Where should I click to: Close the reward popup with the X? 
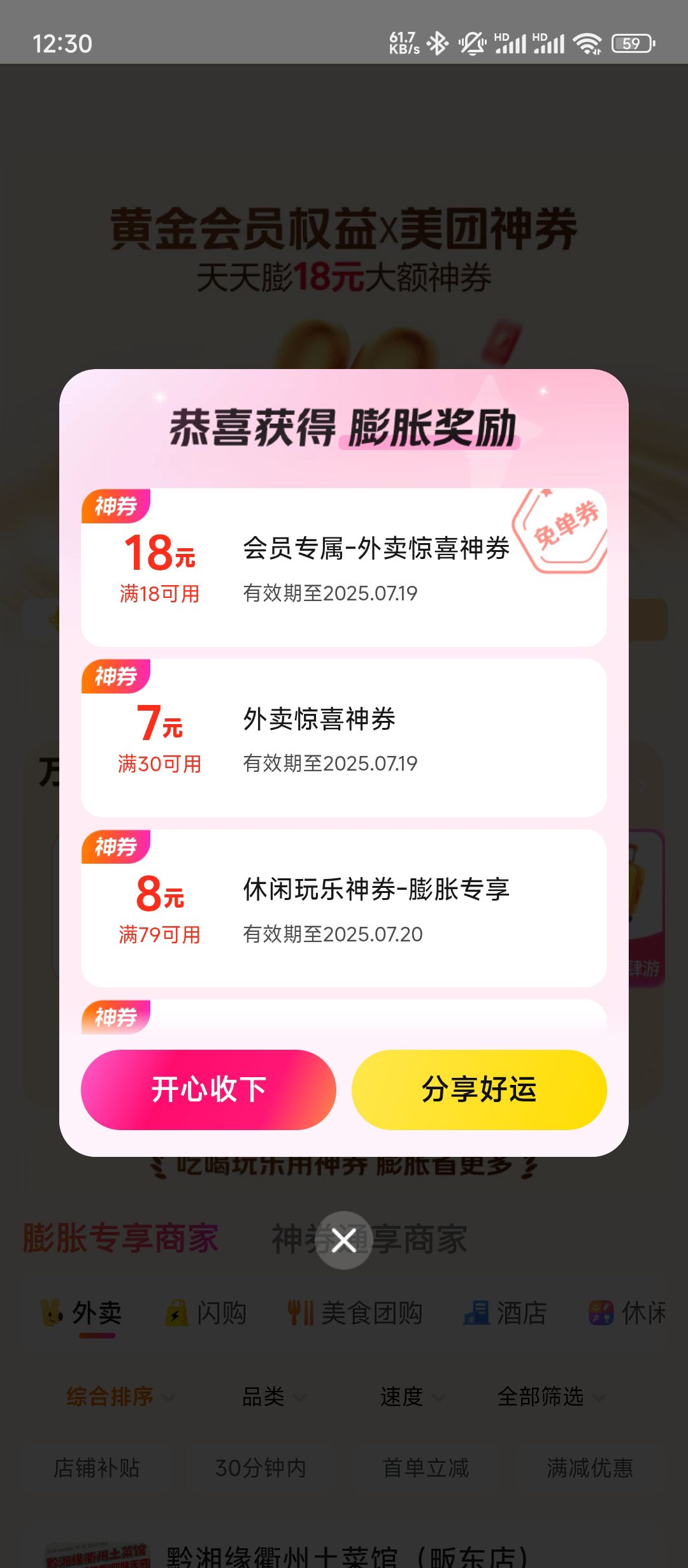(x=344, y=1240)
